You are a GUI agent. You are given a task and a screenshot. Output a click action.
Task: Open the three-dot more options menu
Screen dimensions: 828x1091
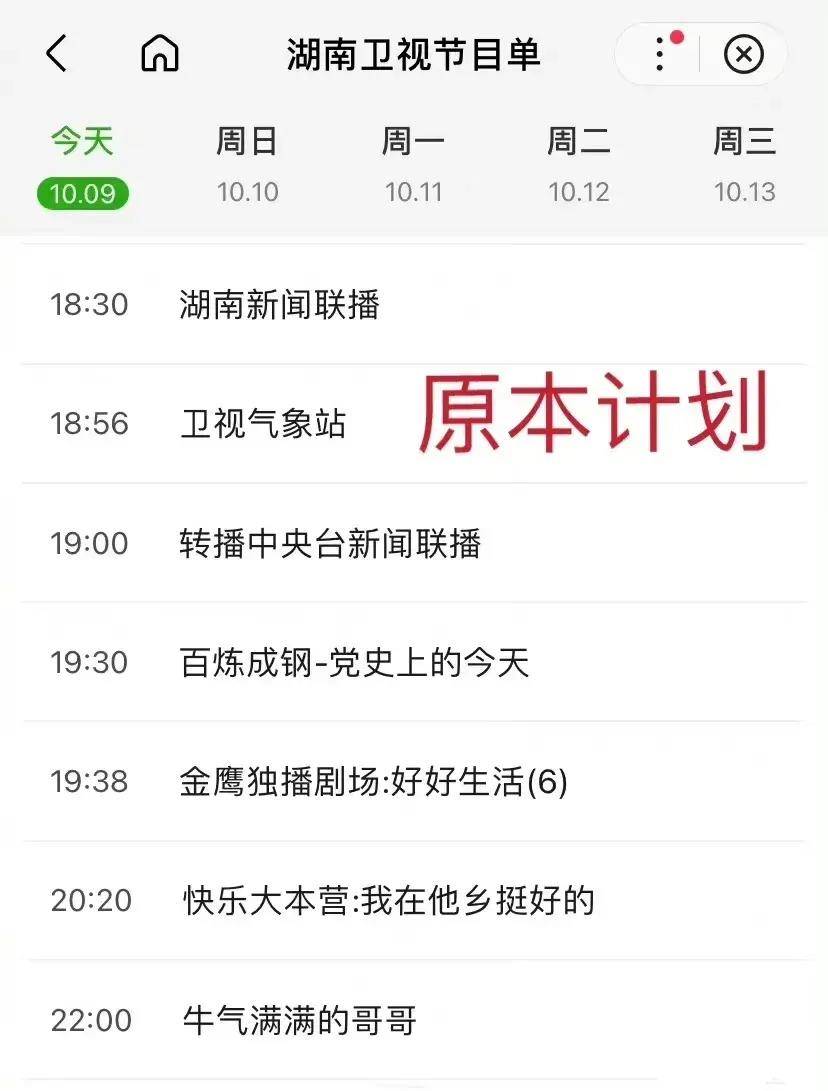click(x=659, y=55)
